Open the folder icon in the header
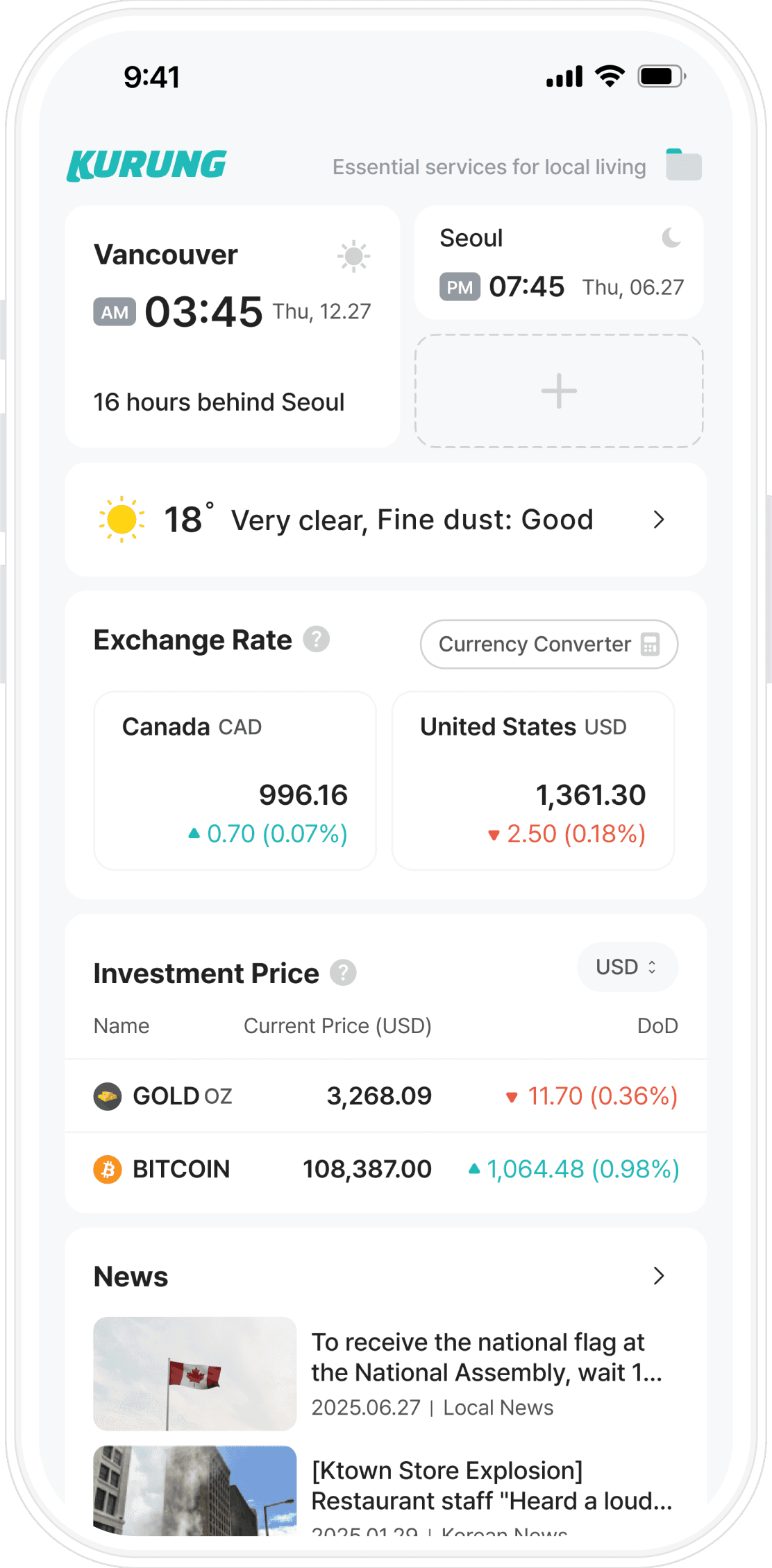Image resolution: width=772 pixels, height=1568 pixels. pyautogui.click(x=683, y=165)
